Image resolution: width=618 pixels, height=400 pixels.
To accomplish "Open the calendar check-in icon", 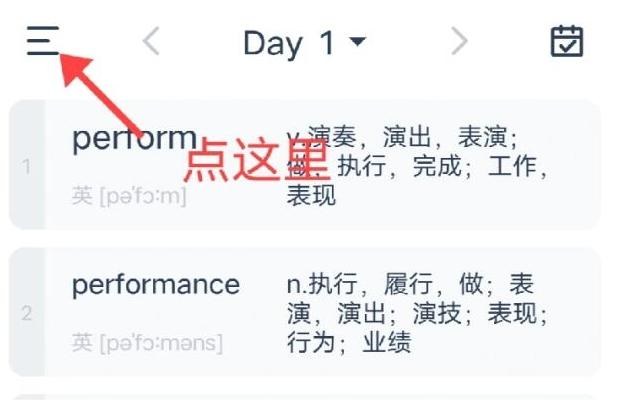I will point(567,42).
